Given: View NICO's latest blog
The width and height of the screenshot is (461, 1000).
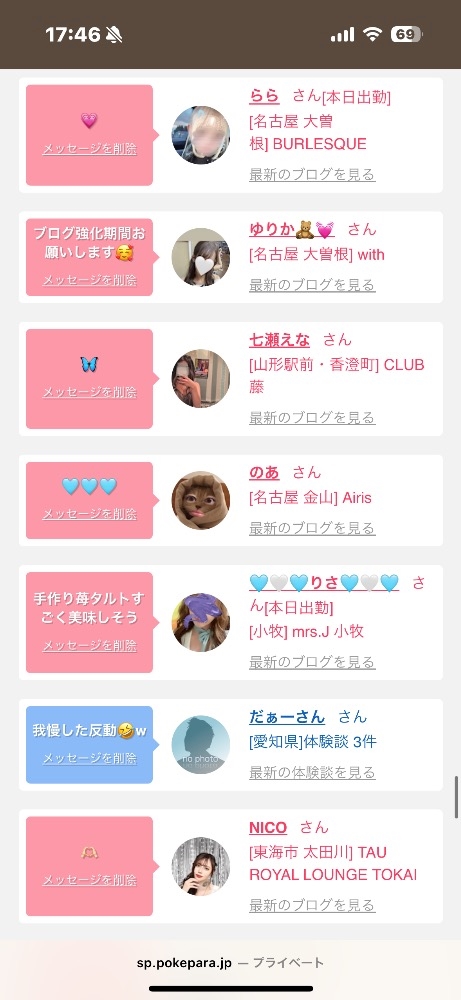Looking at the screenshot, I should pos(312,904).
